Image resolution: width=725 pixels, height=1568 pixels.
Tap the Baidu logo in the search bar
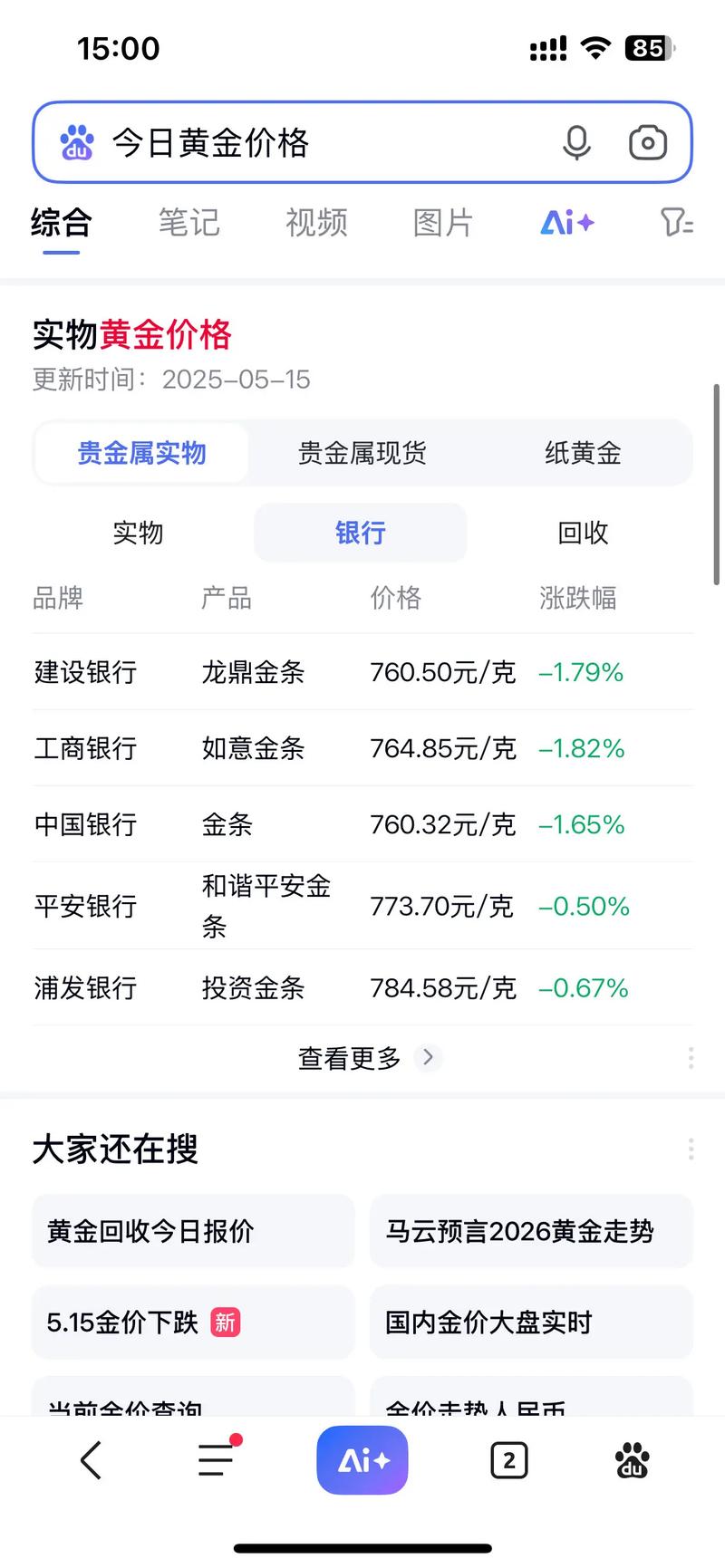coord(77,142)
